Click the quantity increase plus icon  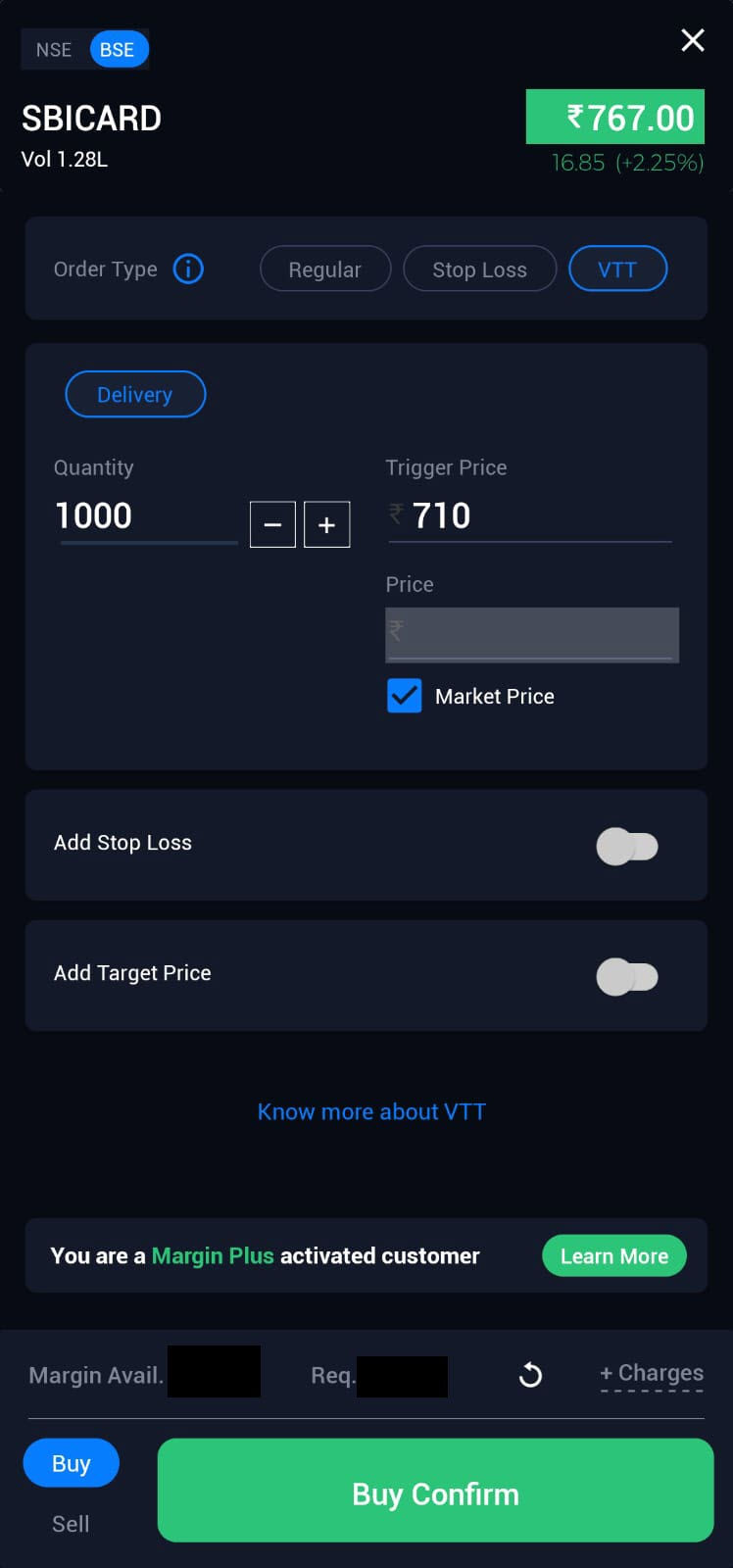326,524
